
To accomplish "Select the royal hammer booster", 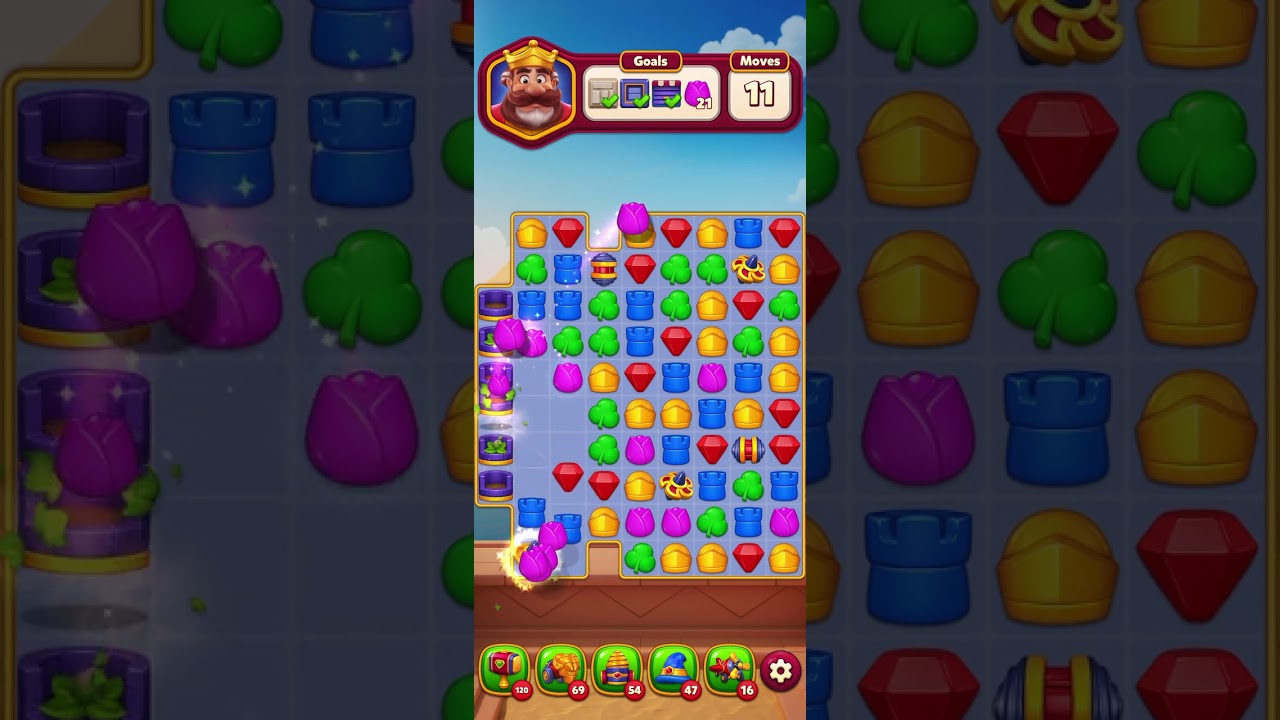I will coord(505,670).
